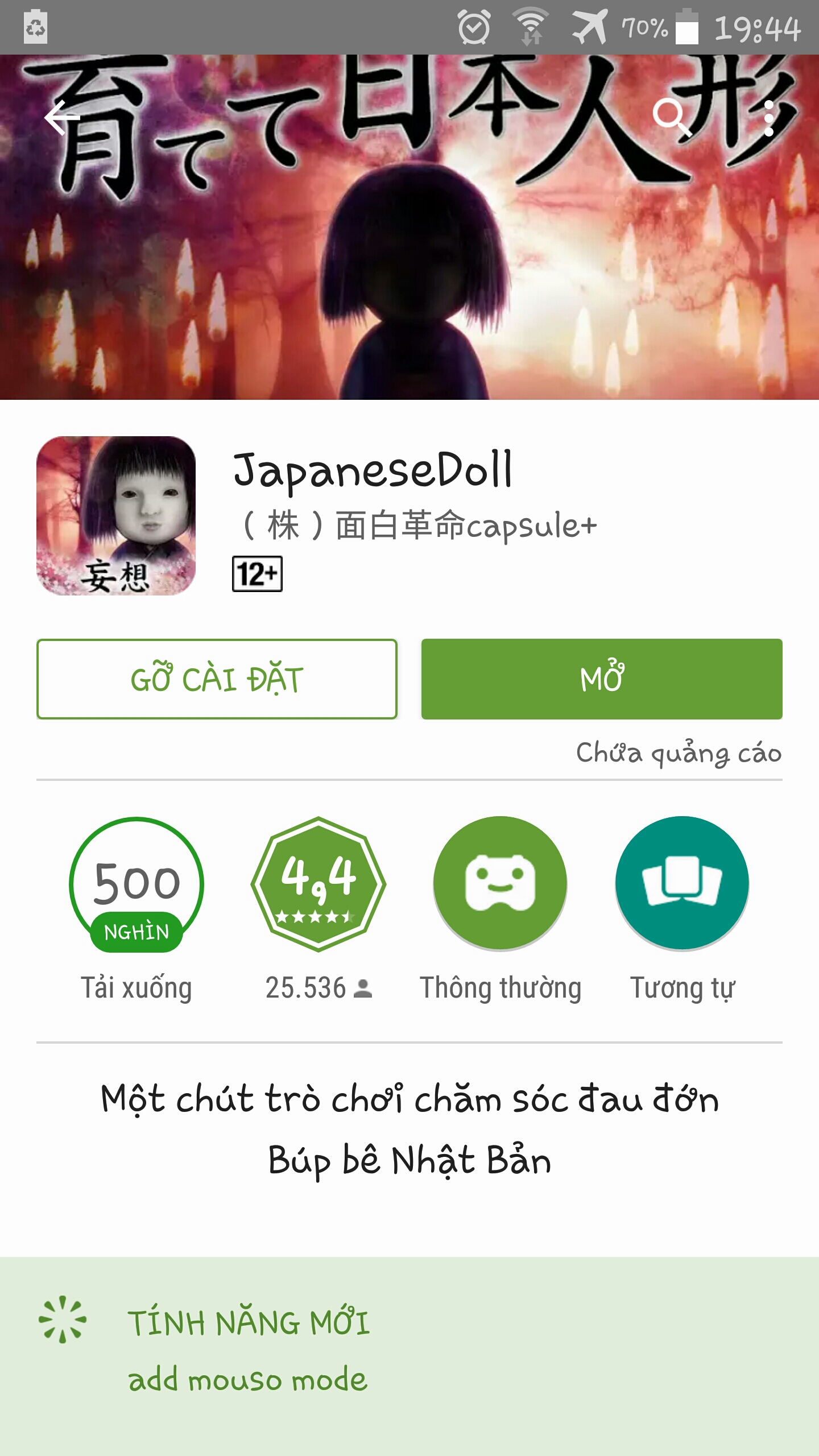
Task: Open the 4,4 rating and reviews badge
Action: click(x=318, y=884)
